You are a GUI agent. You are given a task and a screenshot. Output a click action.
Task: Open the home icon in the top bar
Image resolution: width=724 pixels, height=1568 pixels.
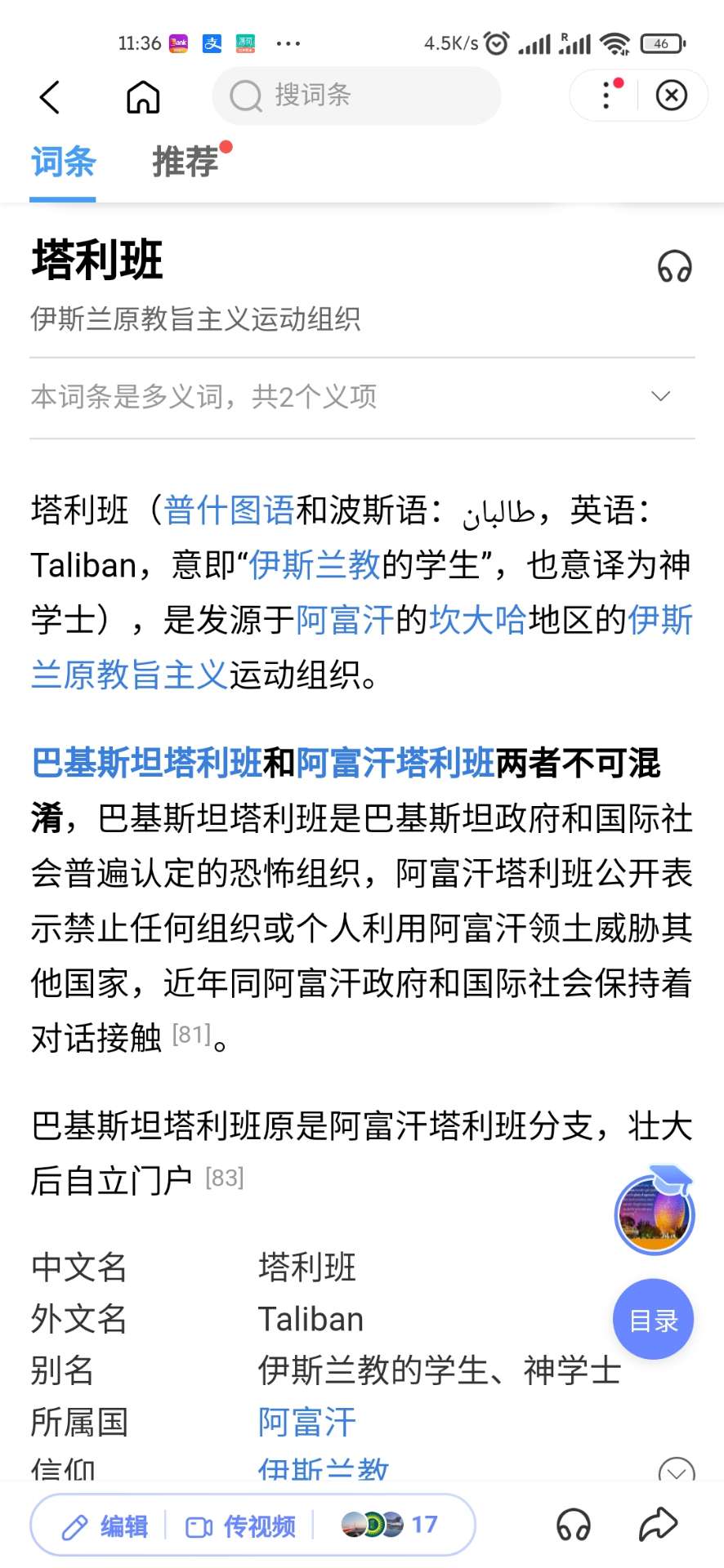(143, 96)
